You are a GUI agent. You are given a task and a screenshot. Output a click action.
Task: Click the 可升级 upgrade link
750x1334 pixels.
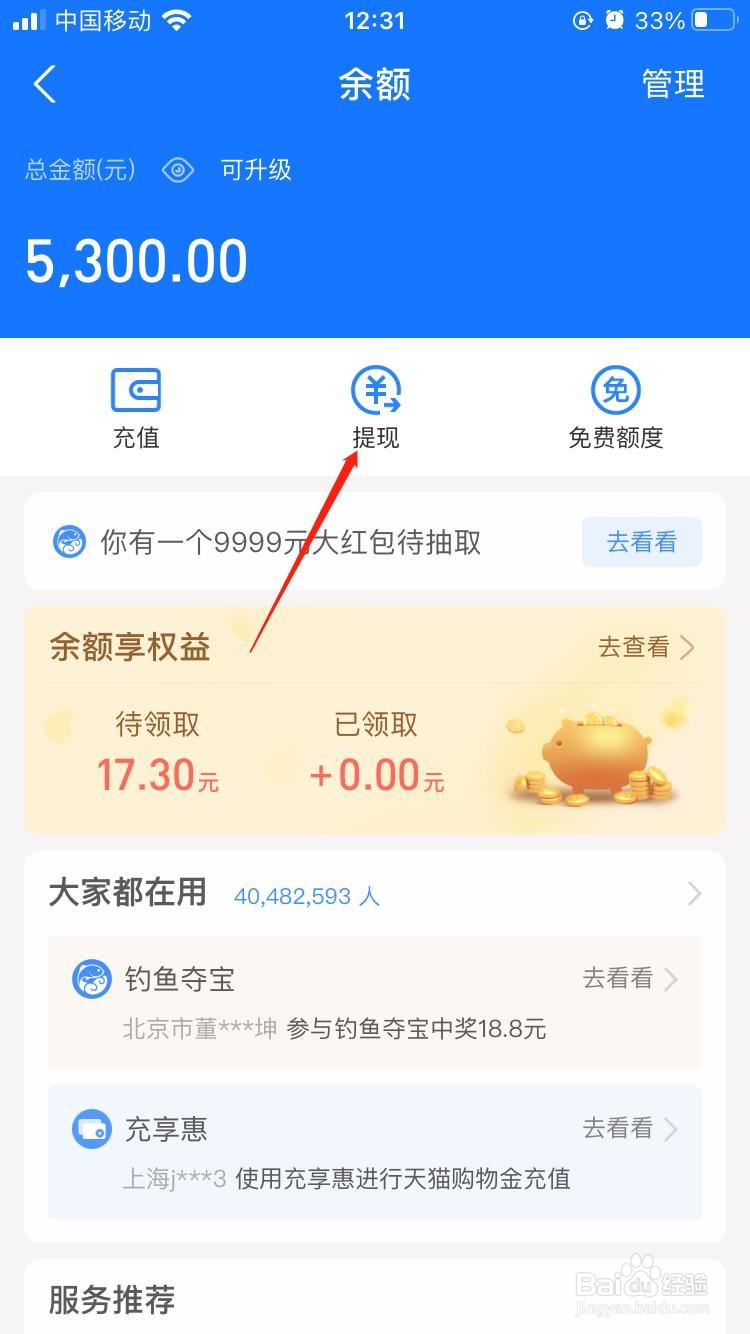[x=256, y=170]
